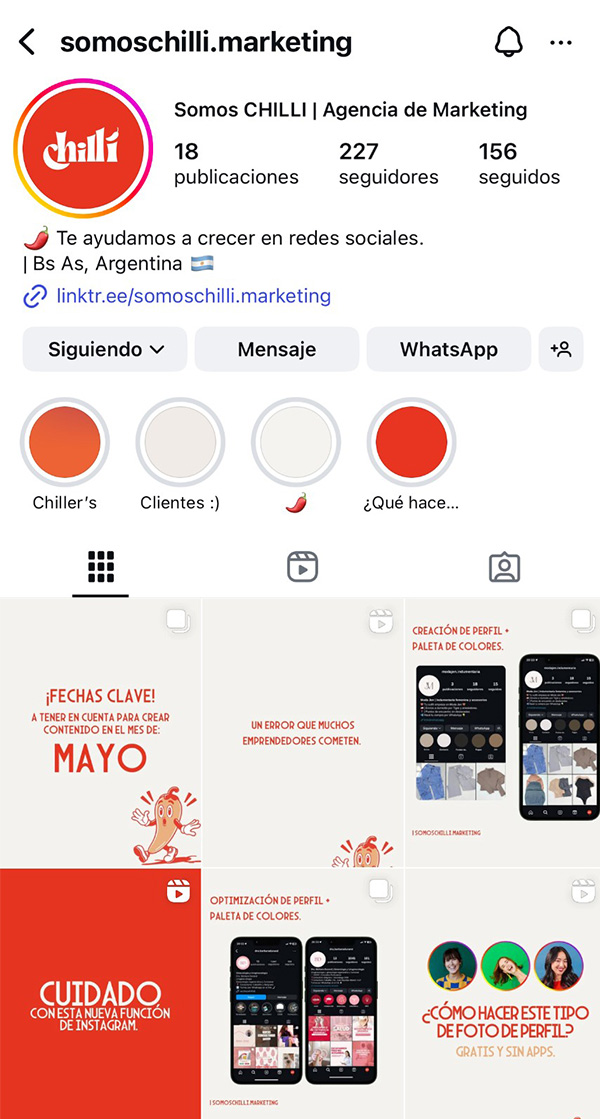Open the ¿Cómo hacer este tipo de foto de perfil? reel
Screen dimensions: 600x1119
point(503,993)
